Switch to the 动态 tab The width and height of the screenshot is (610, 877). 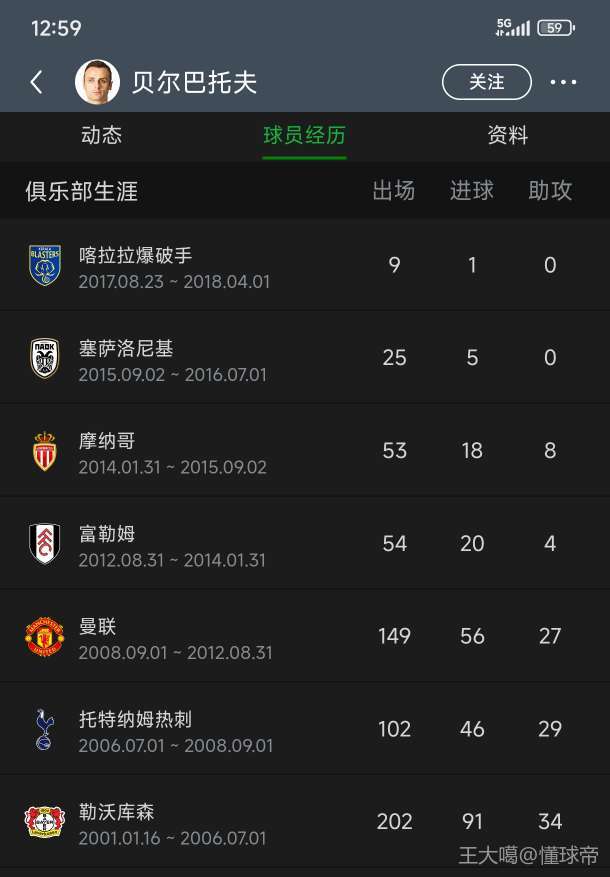pos(101,136)
